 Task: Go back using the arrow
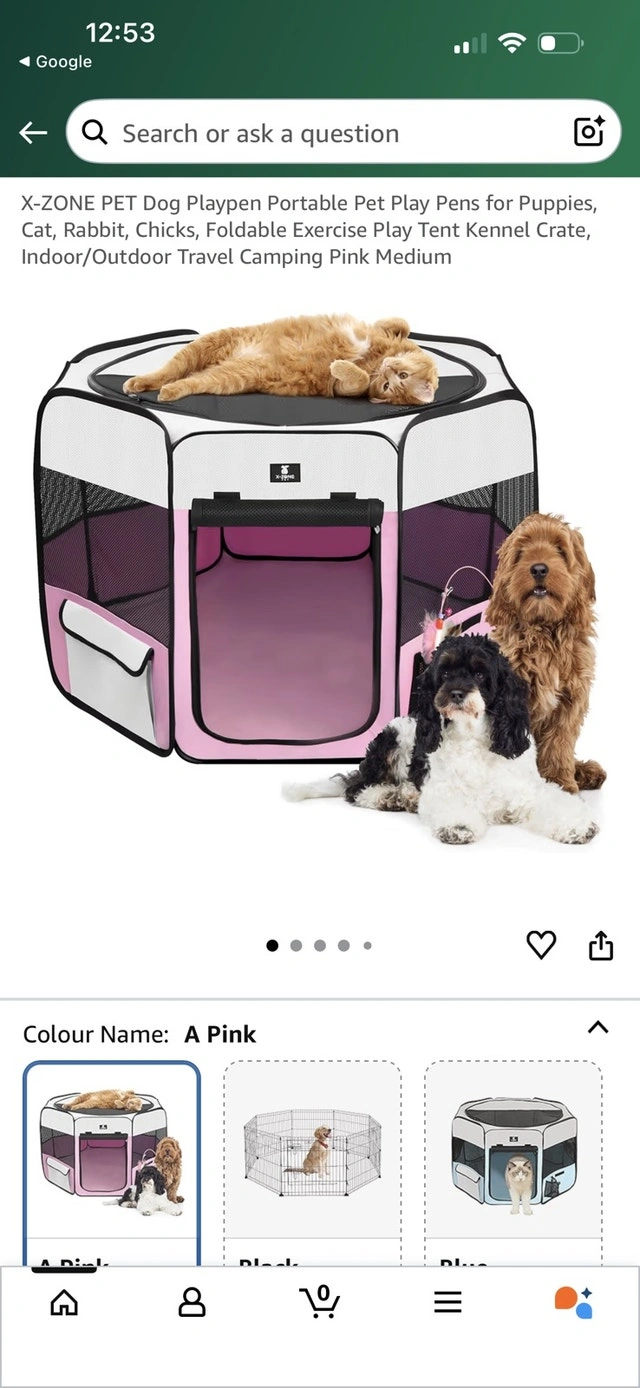click(x=33, y=133)
